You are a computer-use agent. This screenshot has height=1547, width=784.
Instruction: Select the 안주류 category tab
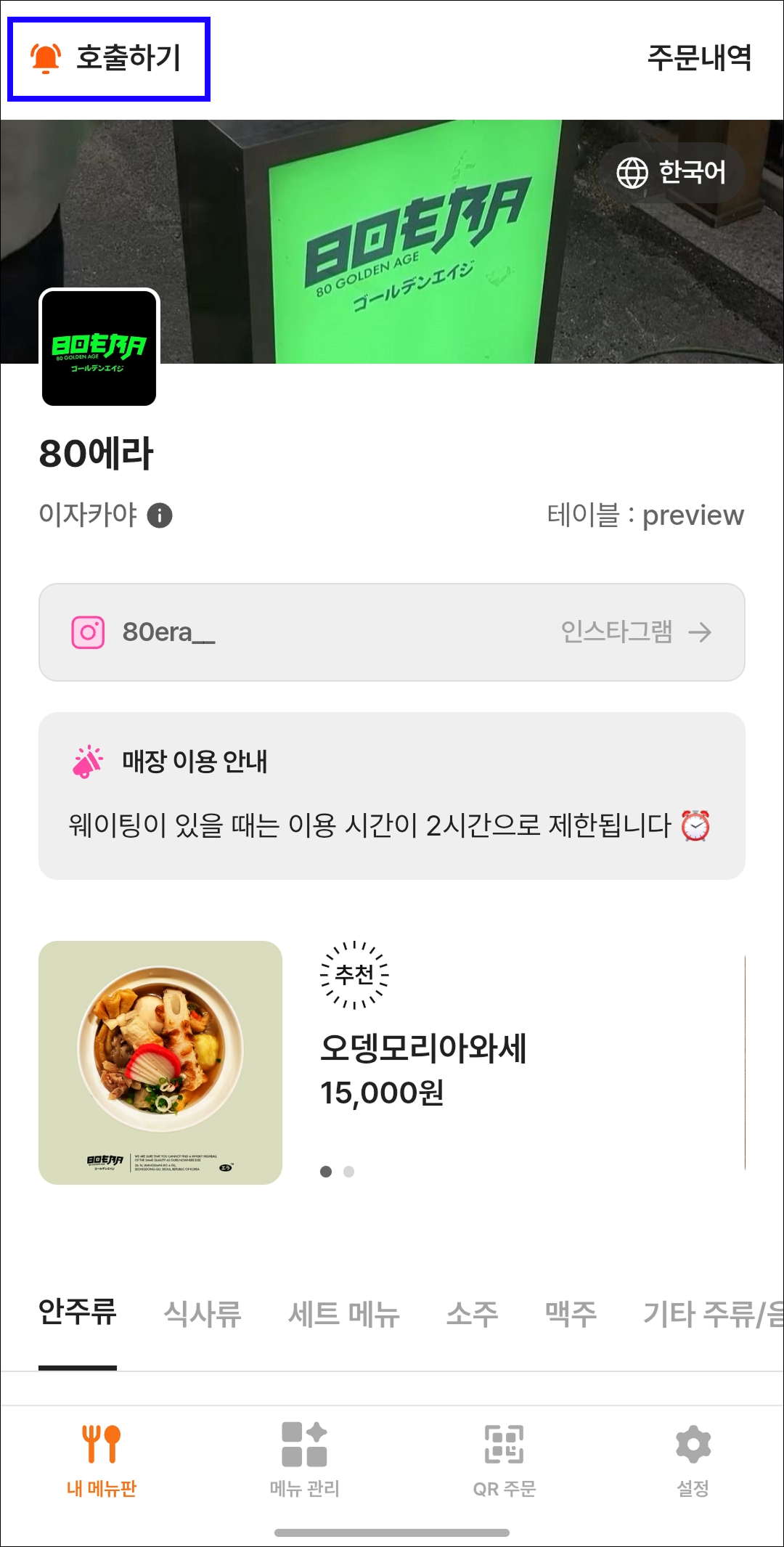78,1313
